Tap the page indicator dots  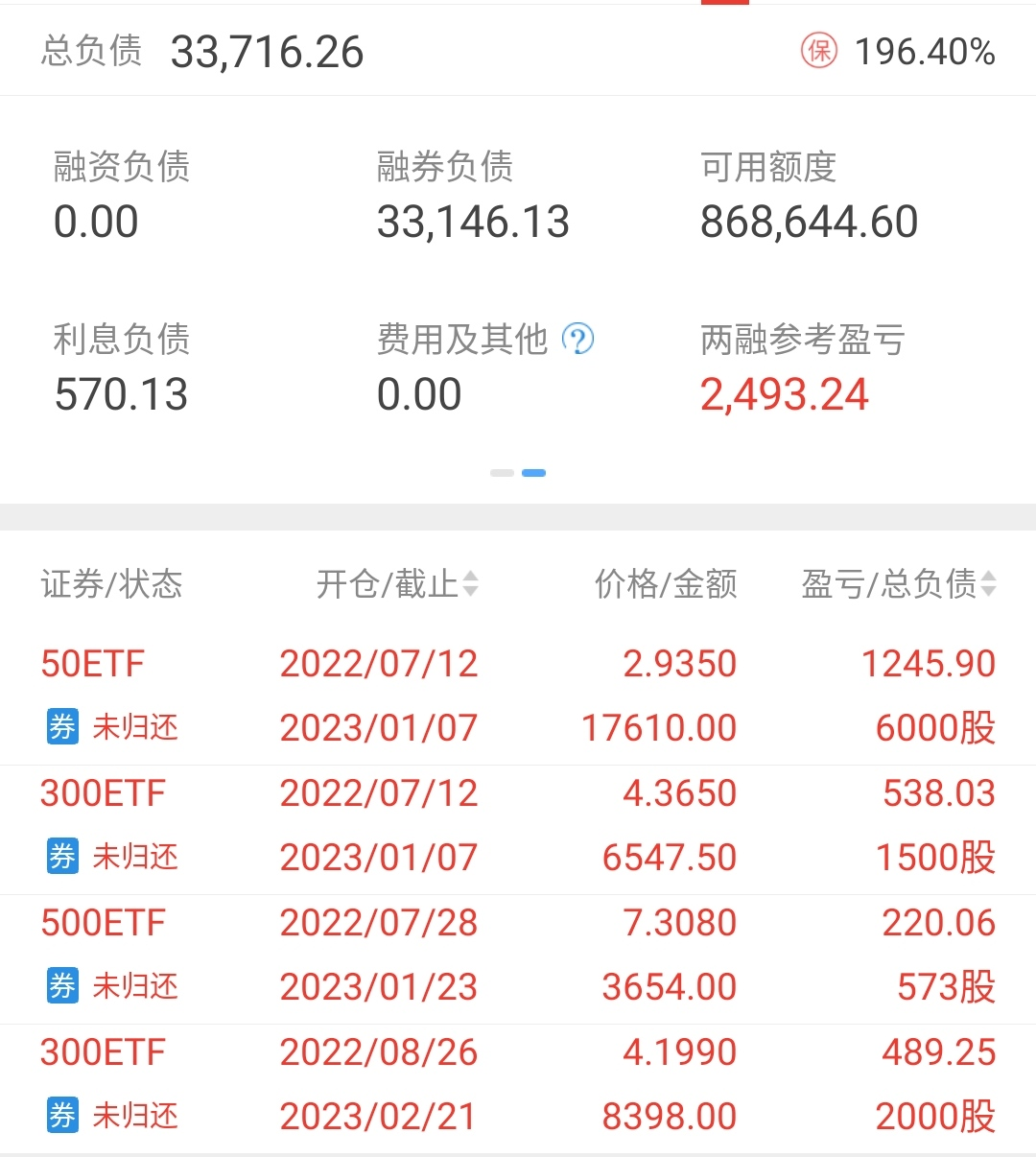click(x=518, y=473)
